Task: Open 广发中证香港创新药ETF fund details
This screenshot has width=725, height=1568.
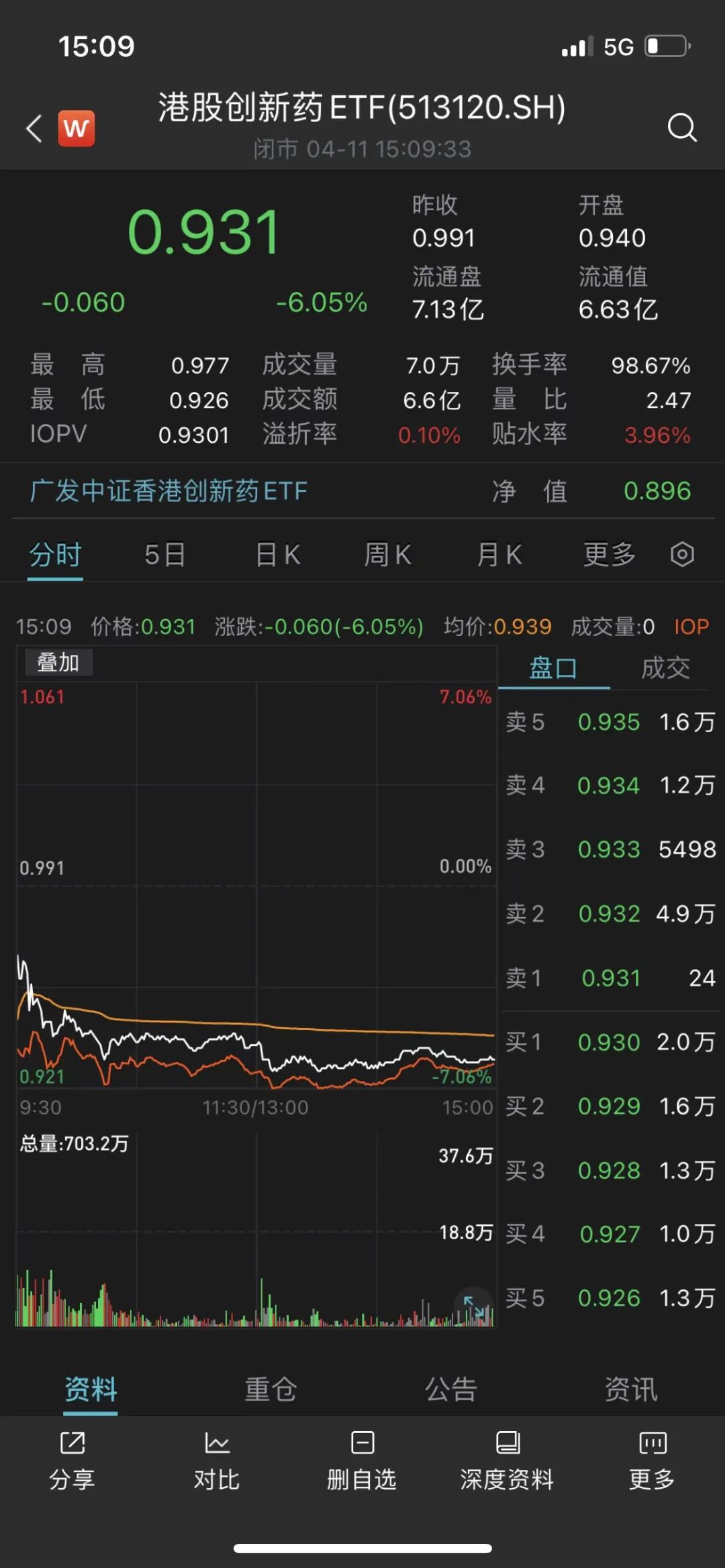Action: [x=168, y=491]
